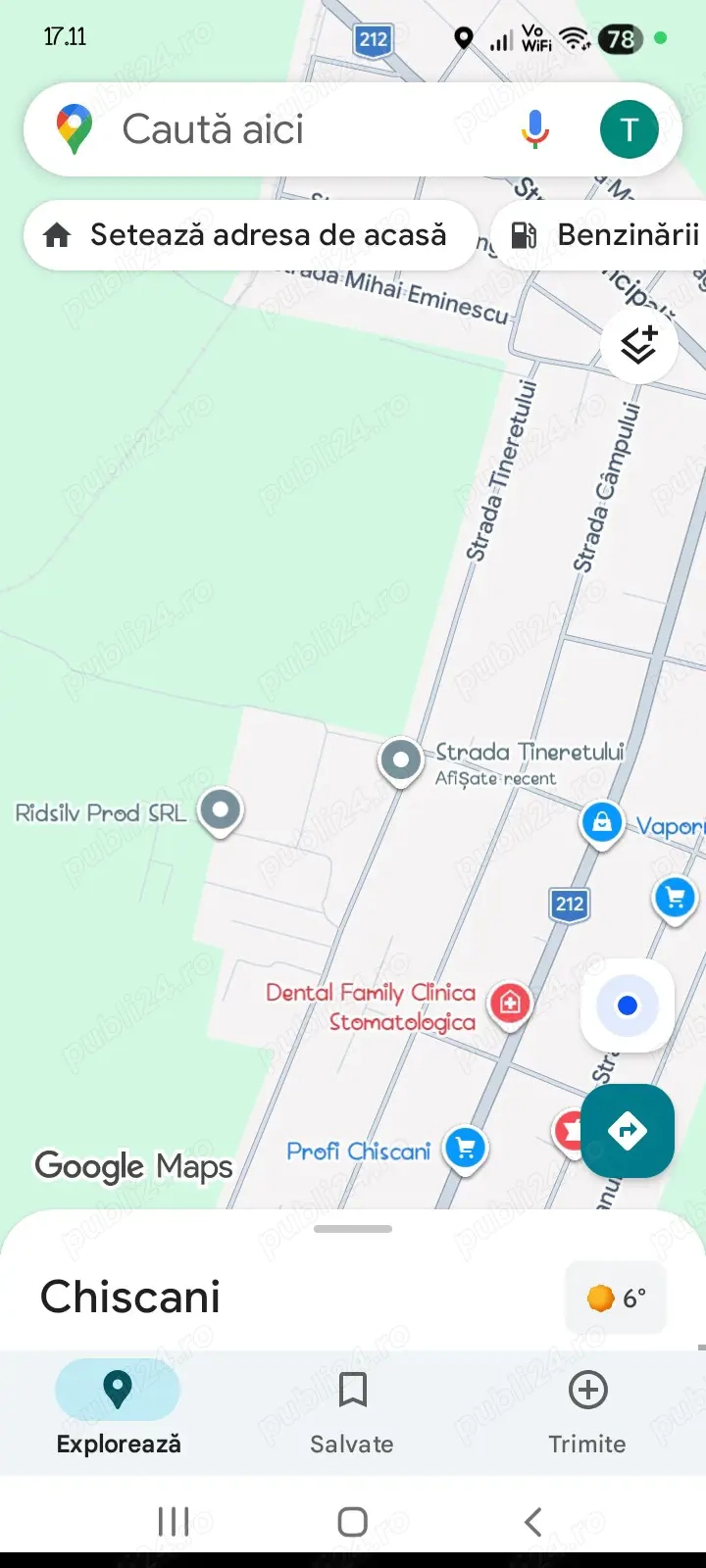The width and height of the screenshot is (706, 1568).
Task: Open the Caută aici search box
Action: [x=294, y=129]
